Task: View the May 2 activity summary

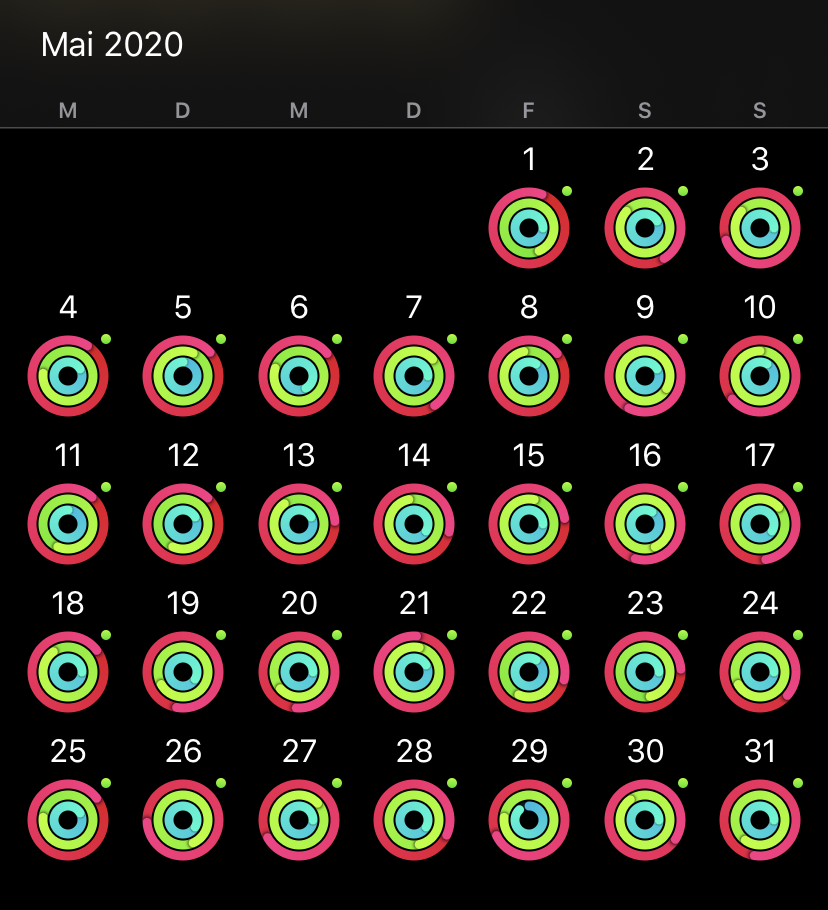Action: [x=645, y=228]
